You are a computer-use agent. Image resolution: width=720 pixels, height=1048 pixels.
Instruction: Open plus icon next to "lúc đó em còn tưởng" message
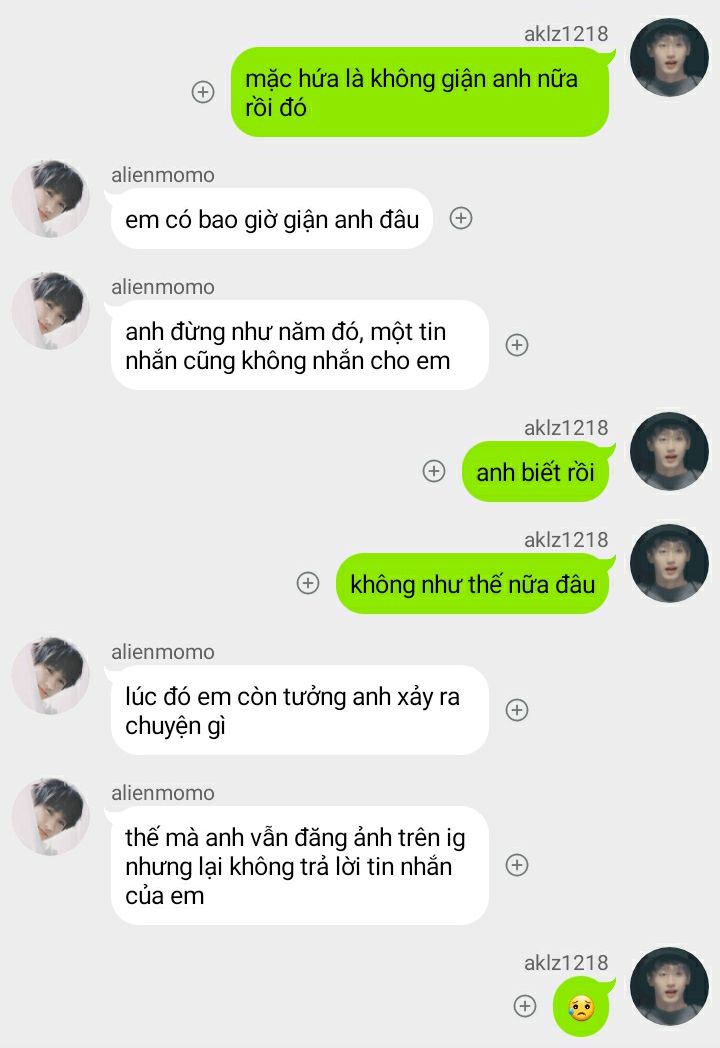(517, 710)
